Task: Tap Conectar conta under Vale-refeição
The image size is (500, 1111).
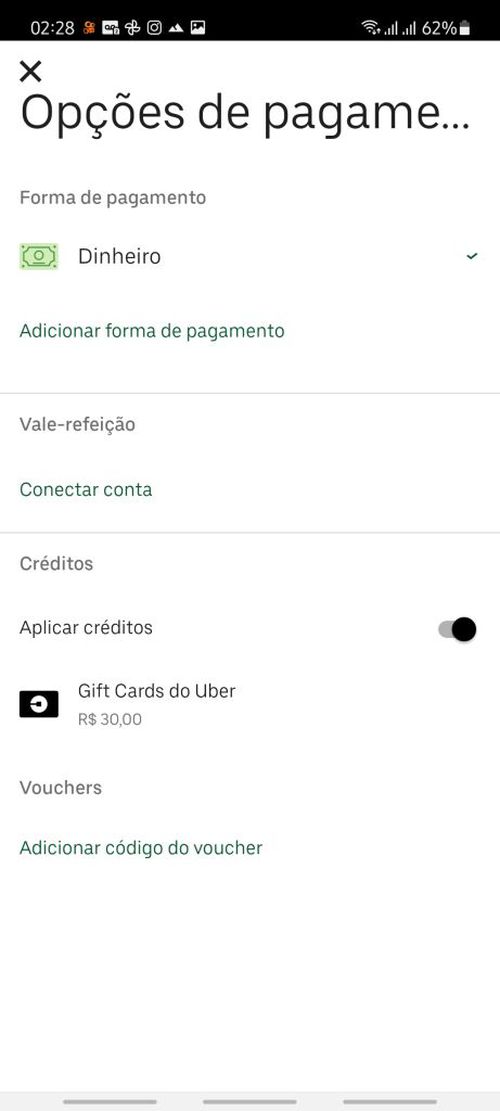Action: pyautogui.click(x=86, y=490)
